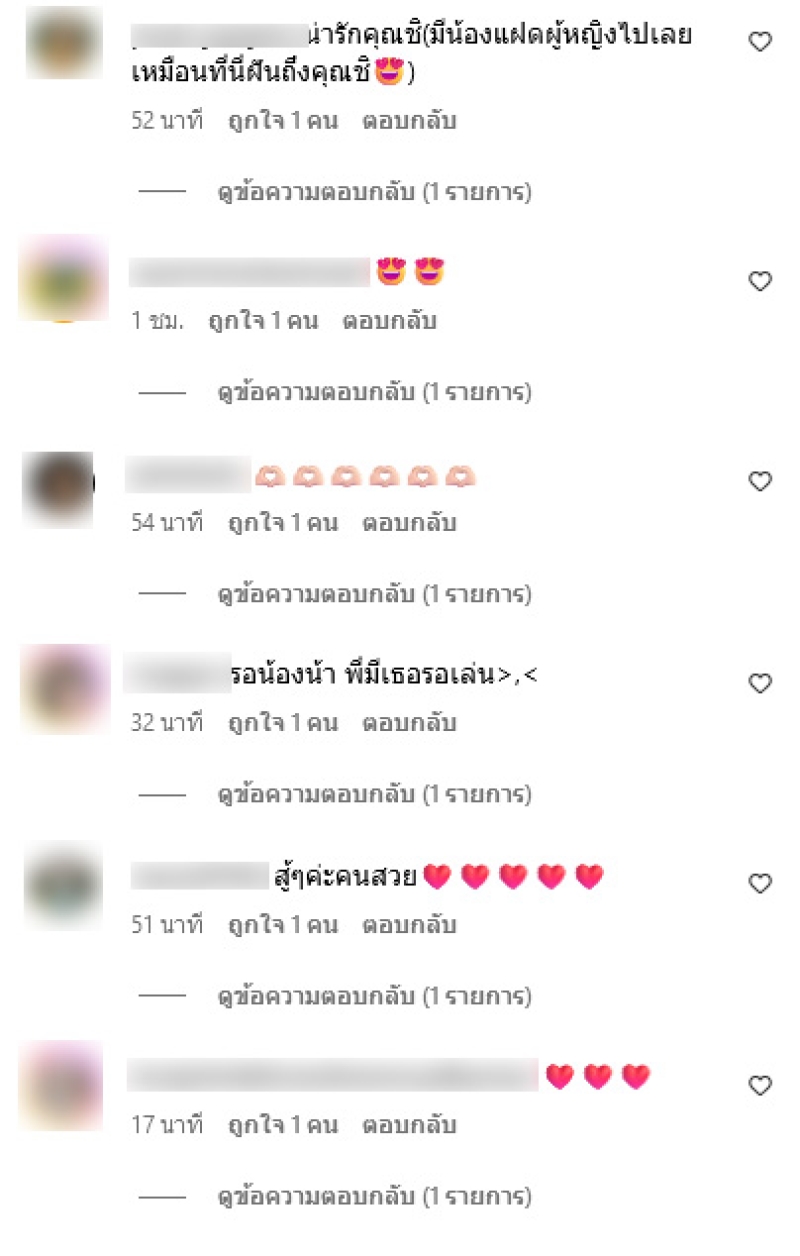Screen dimensions: 800x1256
Task: Reply to the 51 นาที comment
Action: coord(409,925)
